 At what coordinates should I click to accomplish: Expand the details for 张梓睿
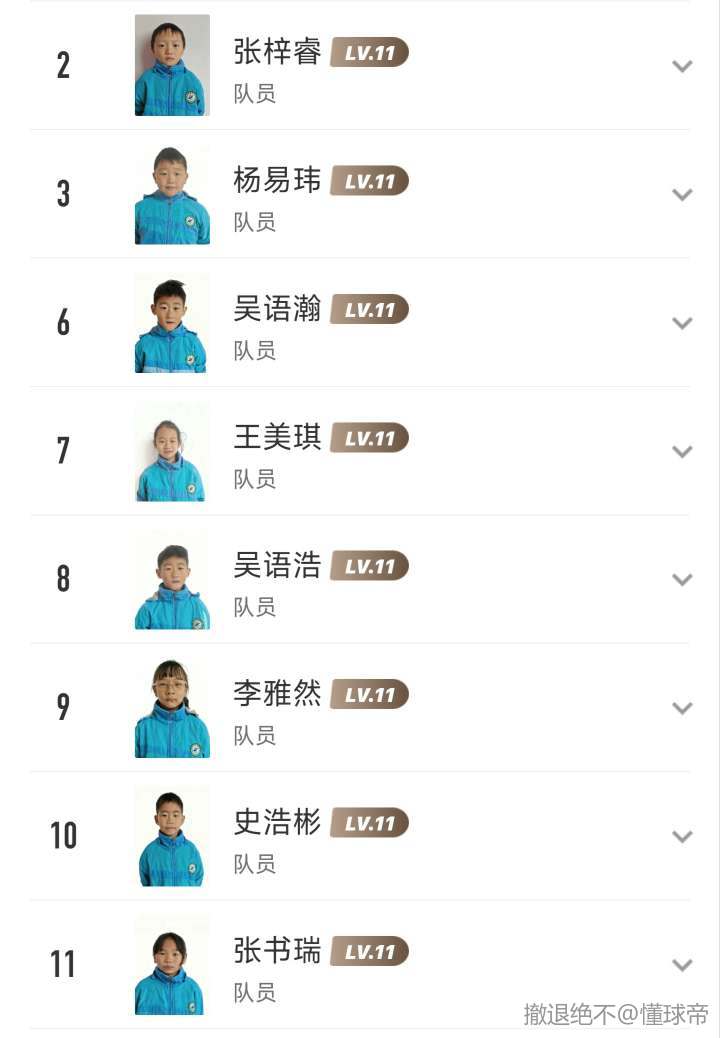682,67
